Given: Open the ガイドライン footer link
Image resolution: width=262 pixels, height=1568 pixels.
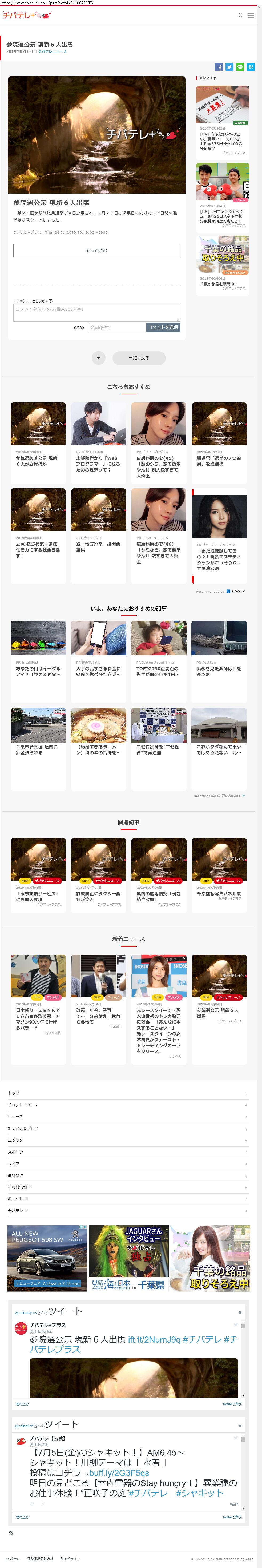Looking at the screenshot, I should point(70,1559).
